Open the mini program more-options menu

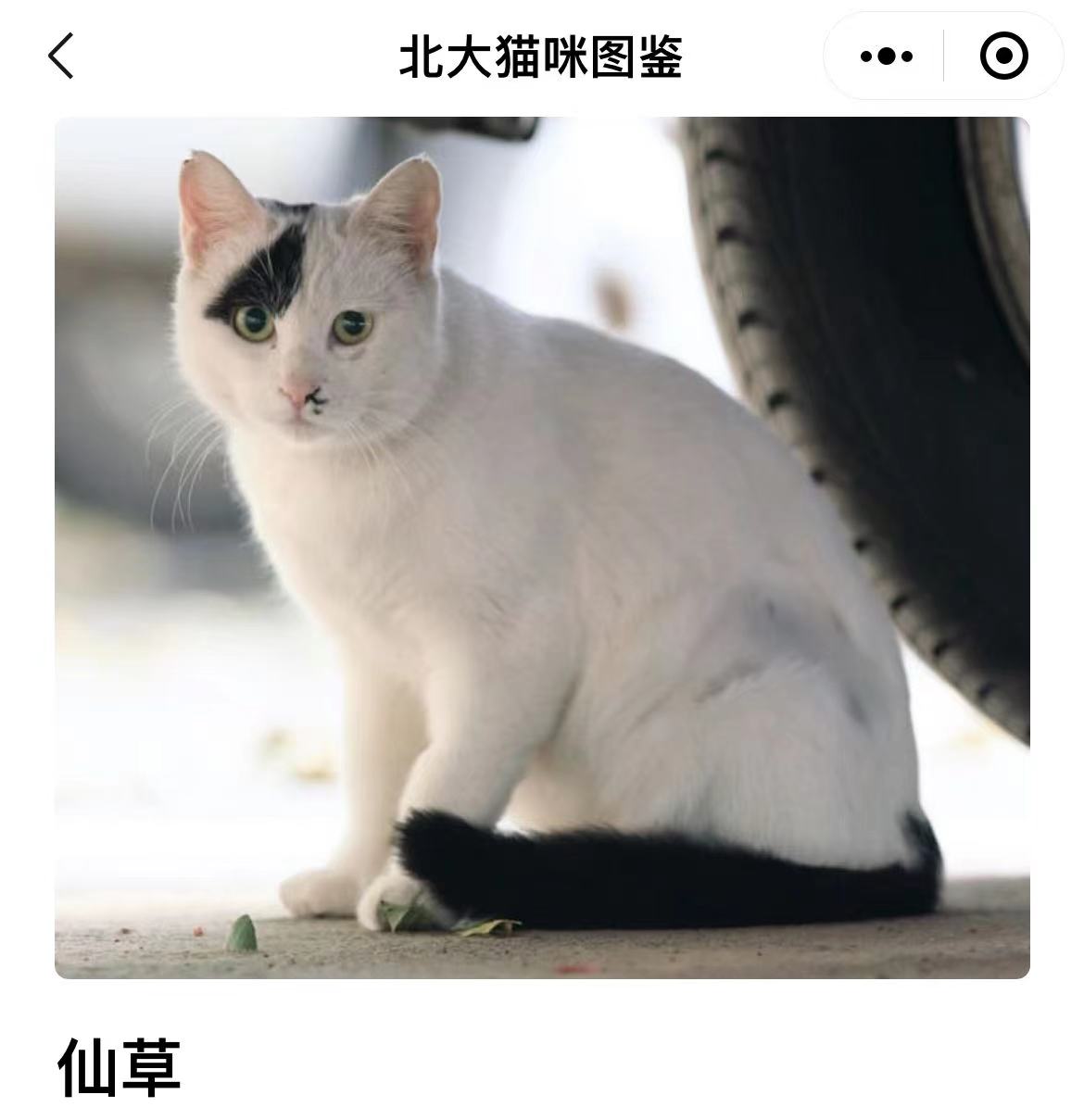[886, 57]
